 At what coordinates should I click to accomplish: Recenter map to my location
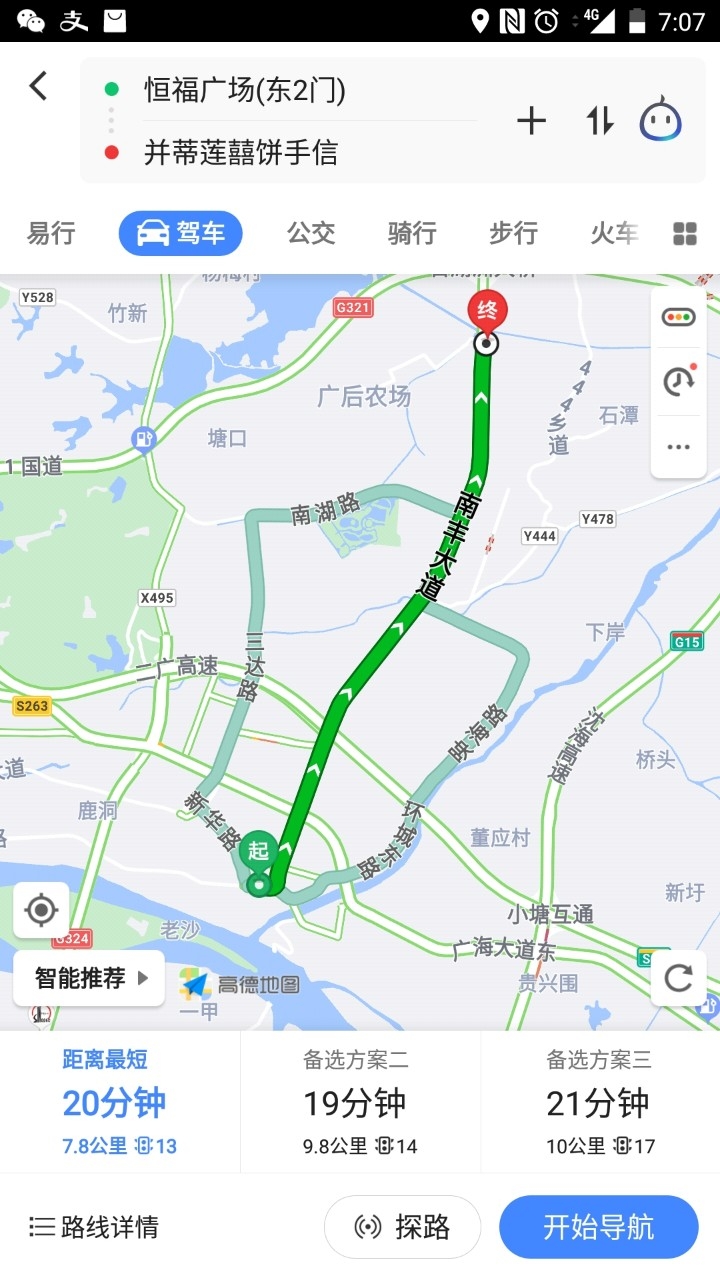point(41,911)
